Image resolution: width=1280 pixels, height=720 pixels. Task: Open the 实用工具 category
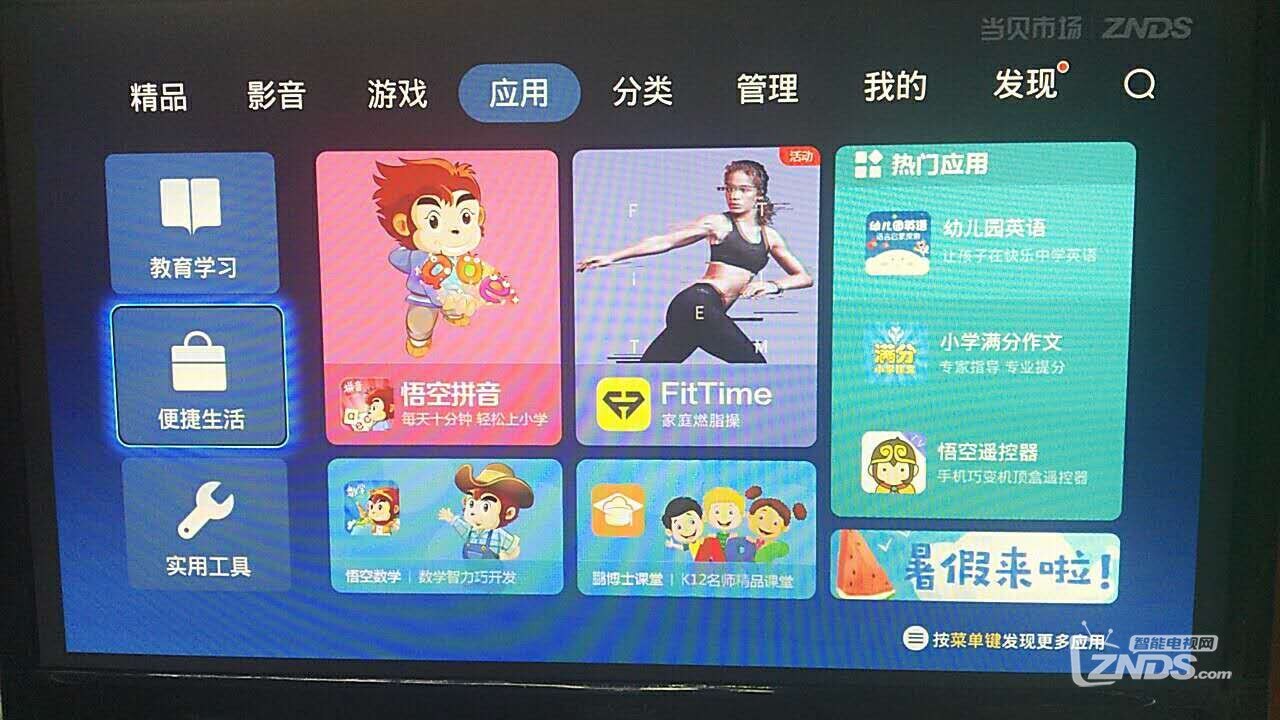click(x=207, y=523)
